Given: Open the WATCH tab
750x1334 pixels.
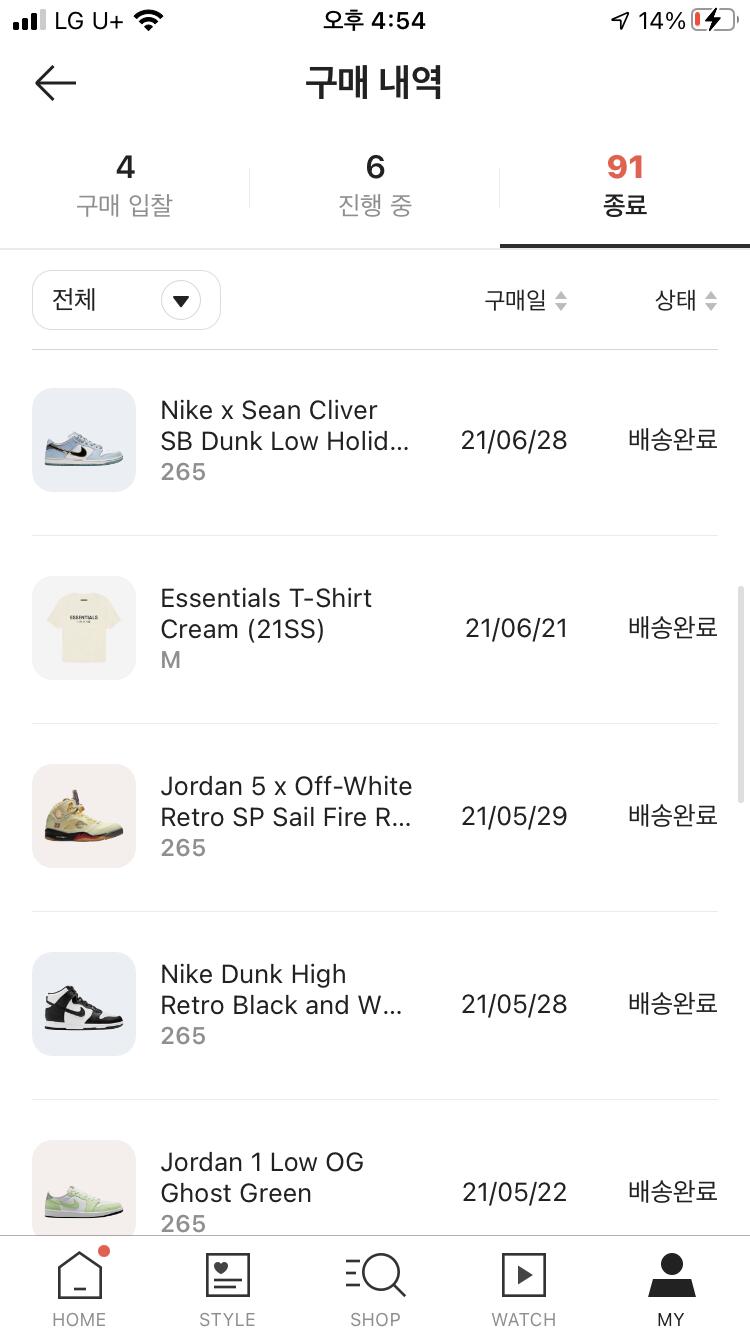Looking at the screenshot, I should (523, 1288).
